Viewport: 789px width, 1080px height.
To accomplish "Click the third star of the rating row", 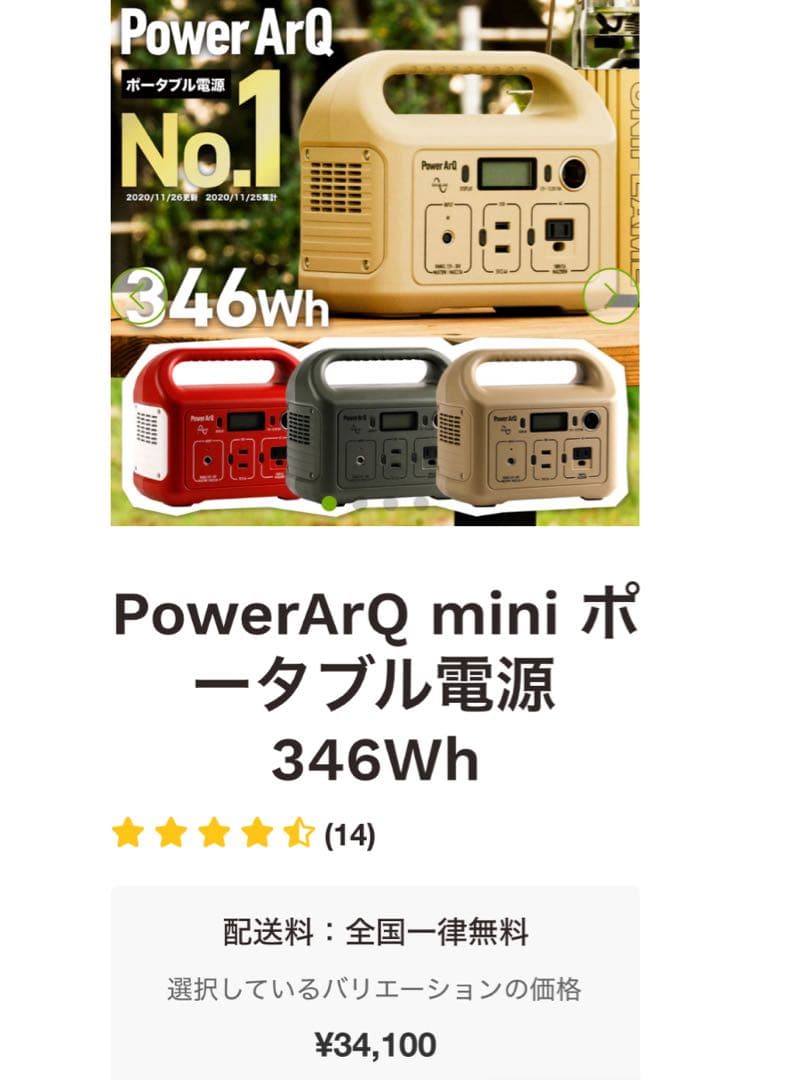I will coord(211,831).
